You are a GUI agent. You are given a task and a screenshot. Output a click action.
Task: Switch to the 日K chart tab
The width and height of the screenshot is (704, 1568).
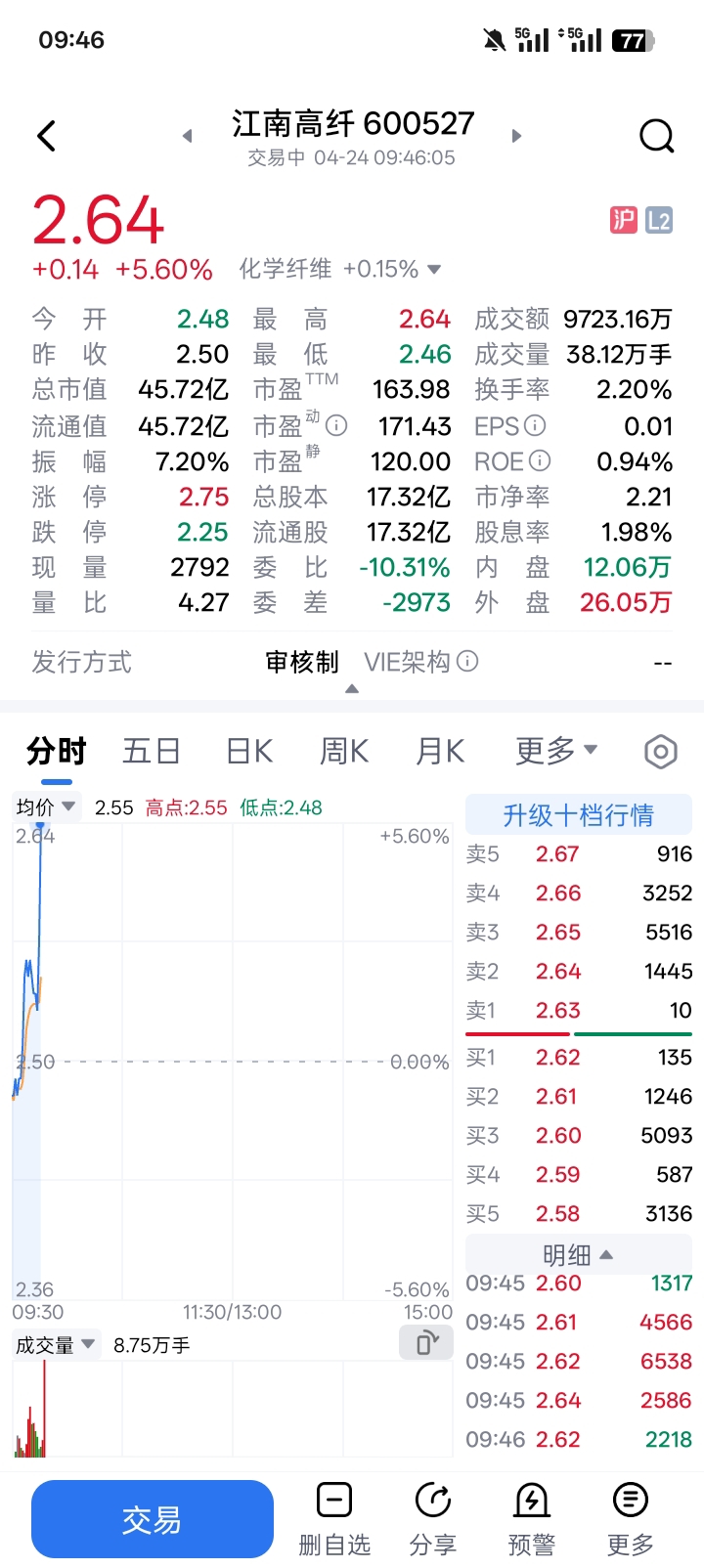pos(249,751)
